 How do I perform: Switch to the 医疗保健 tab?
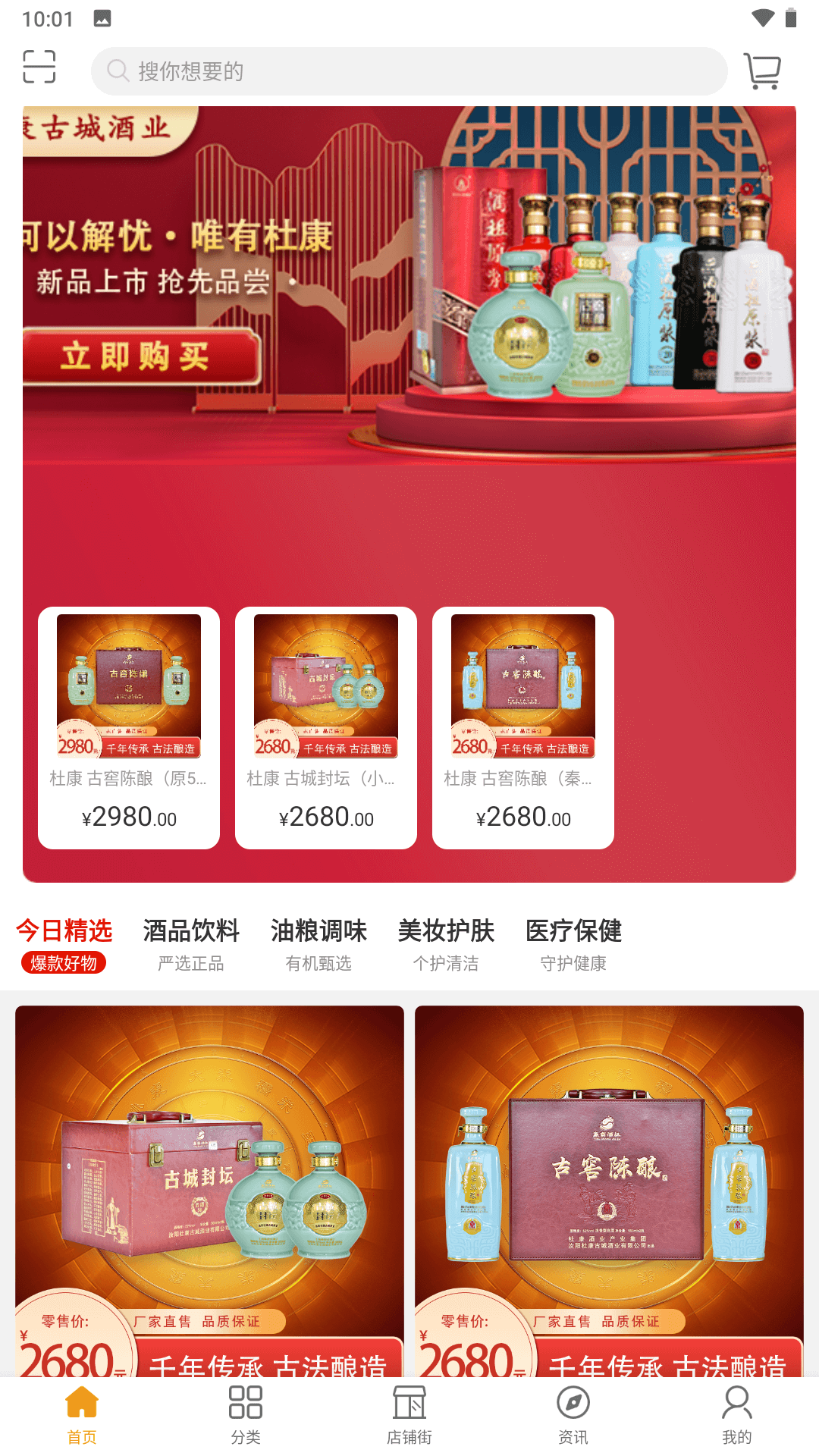[573, 944]
